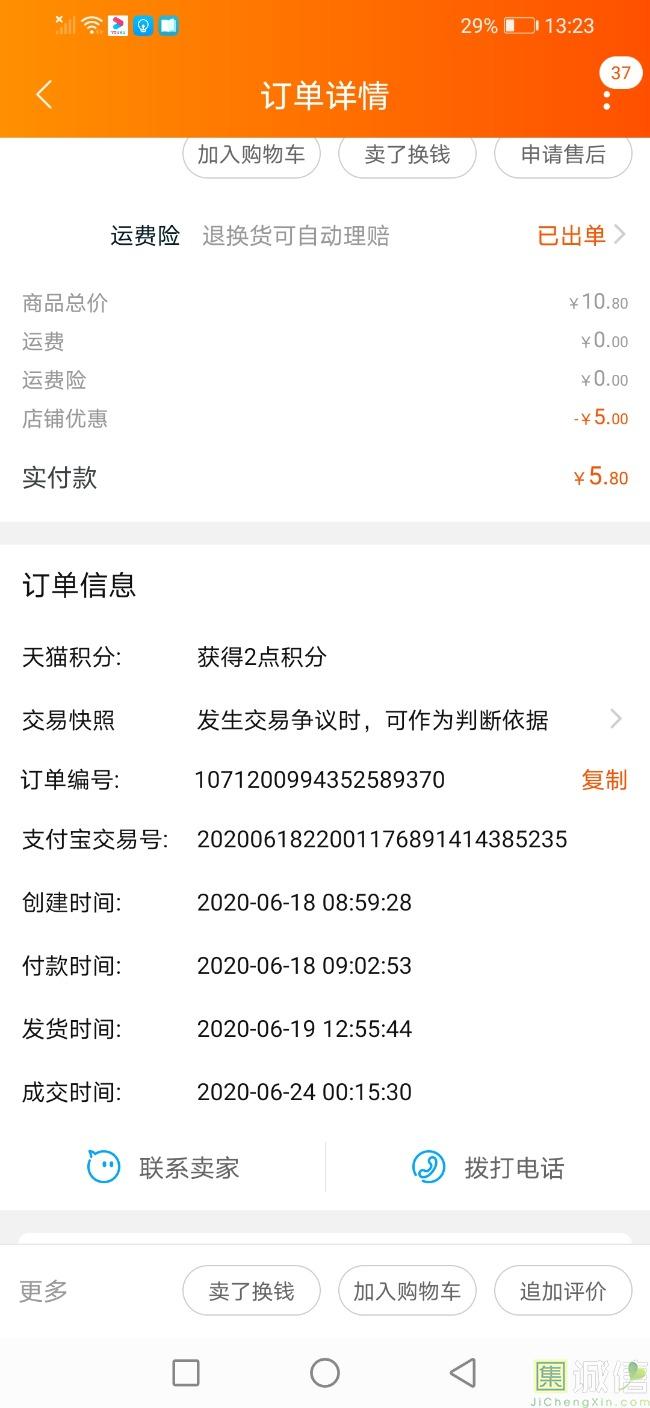Tap the 申请售后 button
Image resolution: width=650 pixels, height=1408 pixels.
[563, 155]
